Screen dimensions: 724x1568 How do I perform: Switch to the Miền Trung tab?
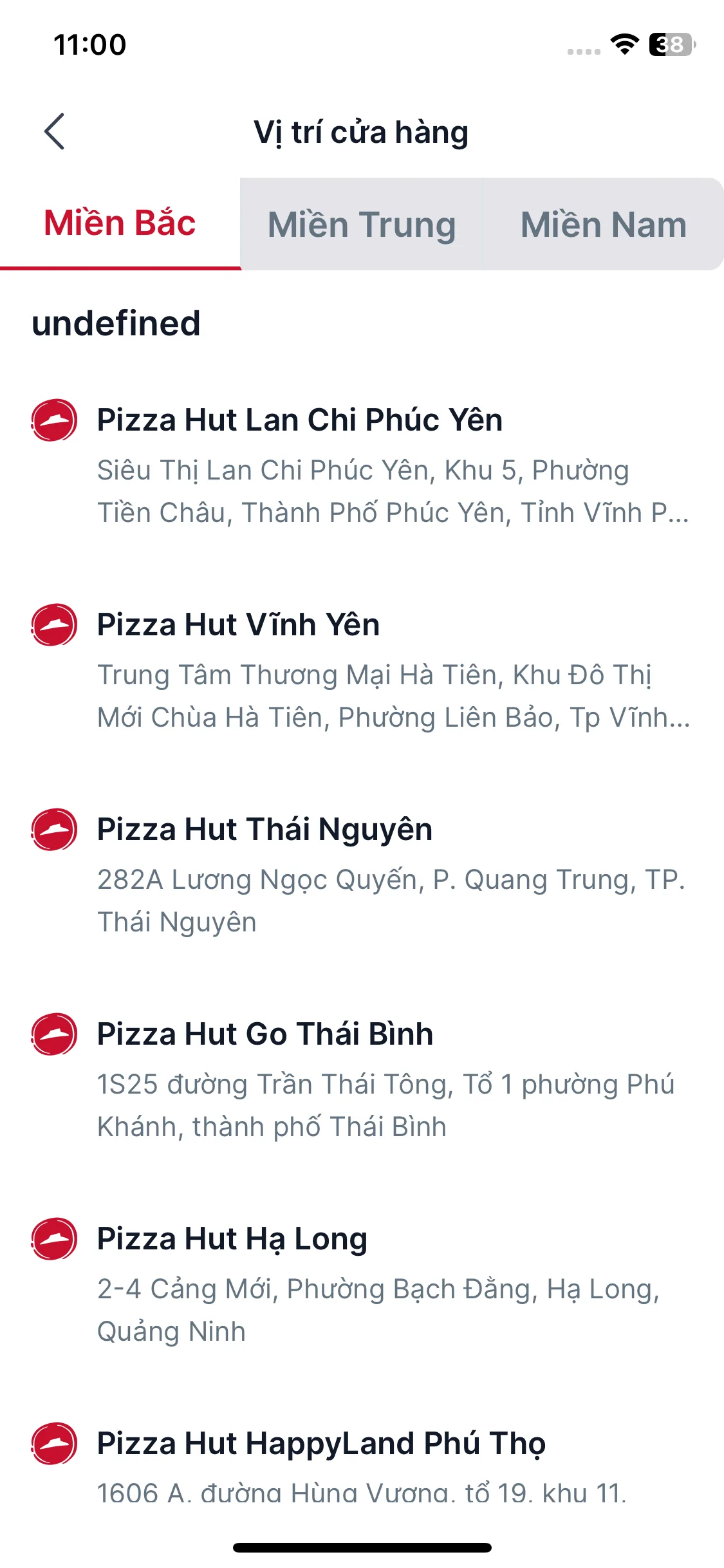[362, 225]
